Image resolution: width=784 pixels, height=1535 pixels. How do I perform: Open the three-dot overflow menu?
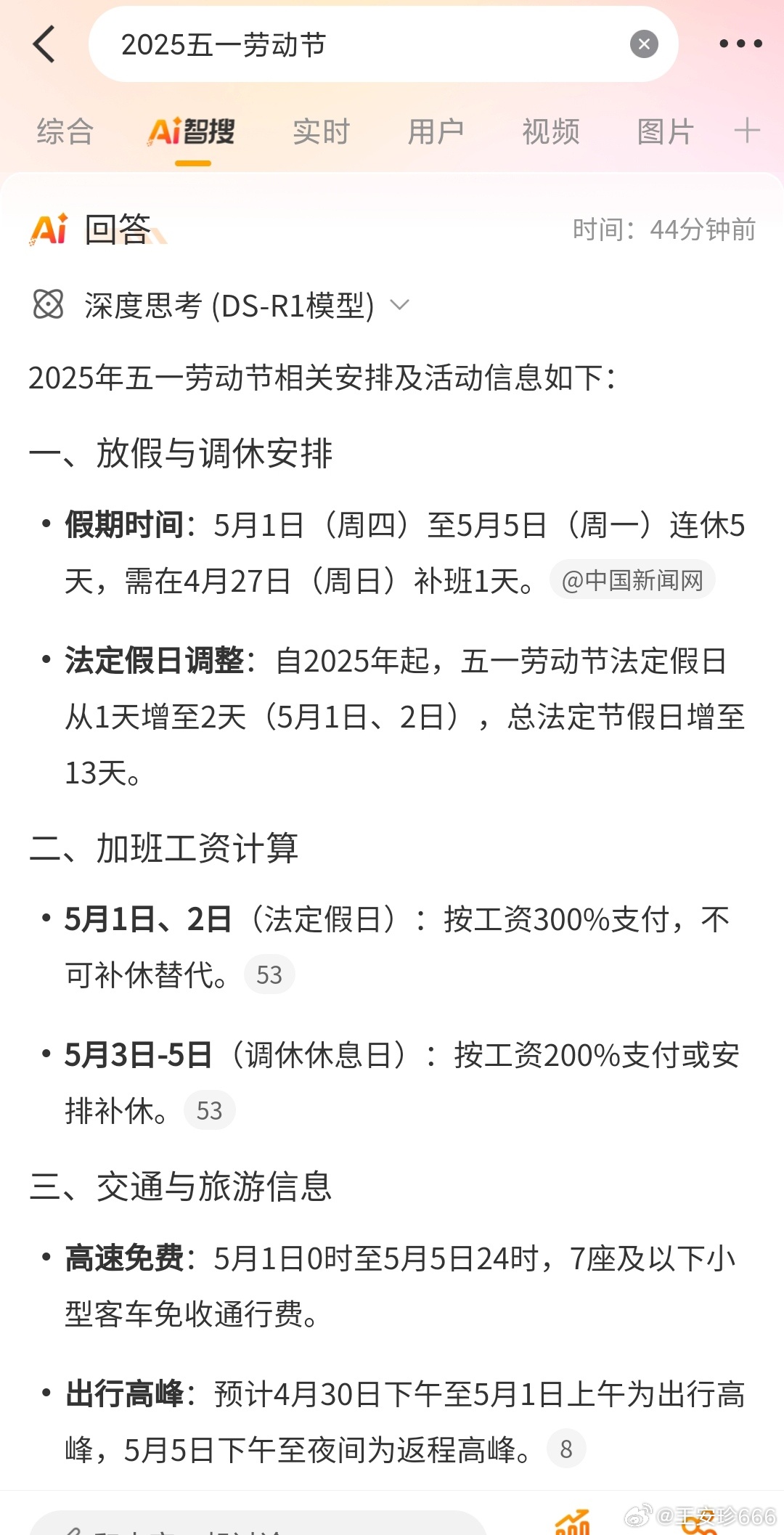(740, 44)
